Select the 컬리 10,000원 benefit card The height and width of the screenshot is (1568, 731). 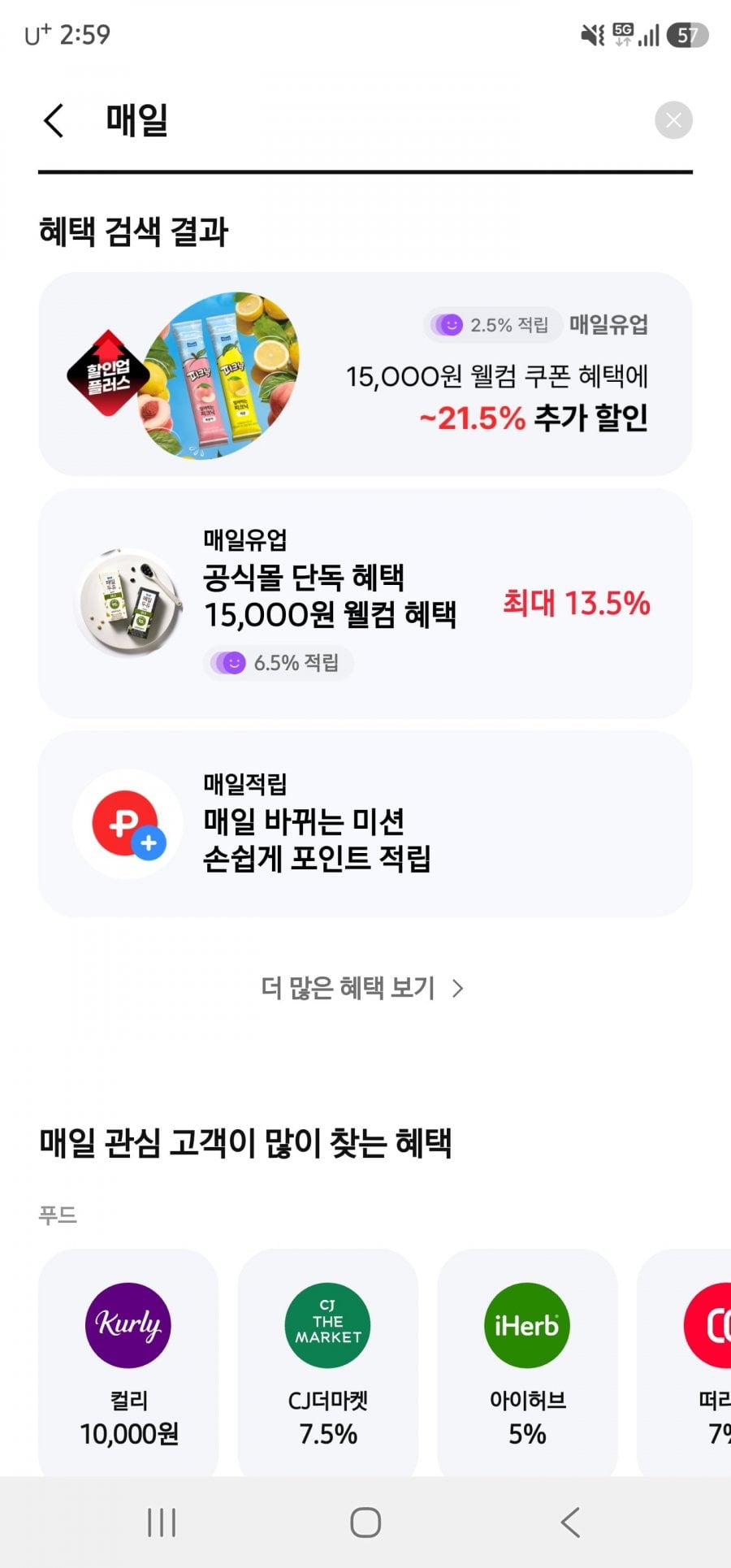(x=128, y=1363)
